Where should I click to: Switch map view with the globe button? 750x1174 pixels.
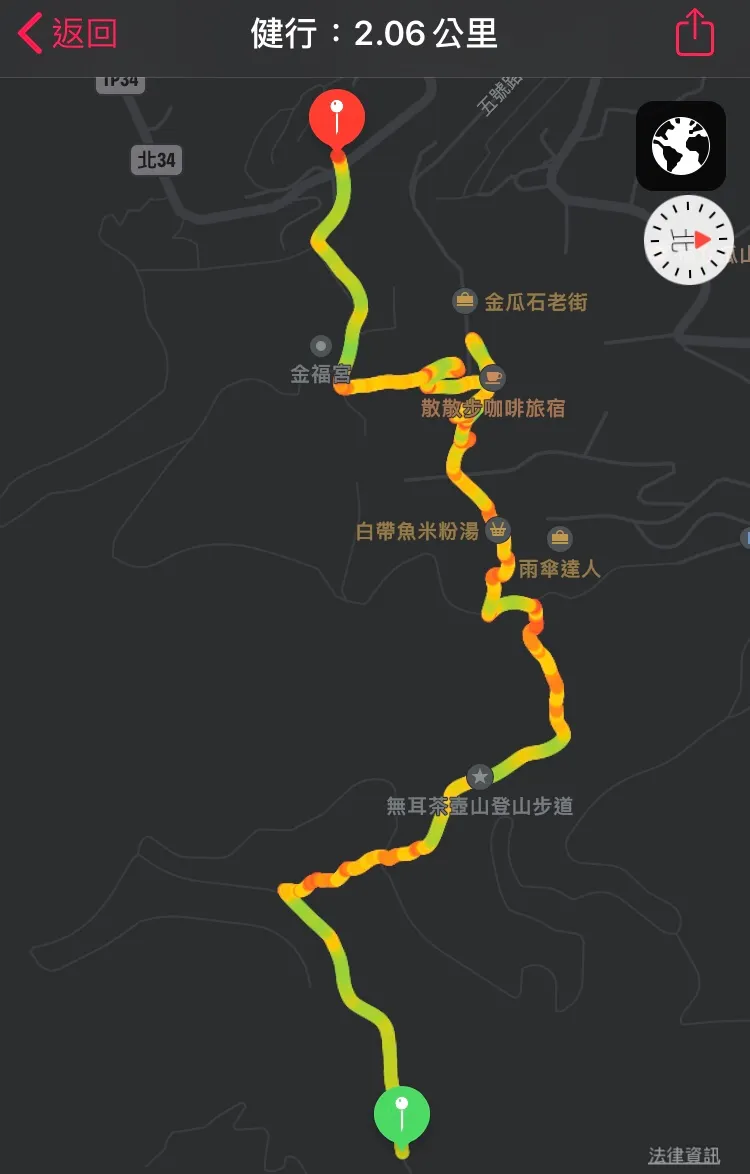point(681,146)
